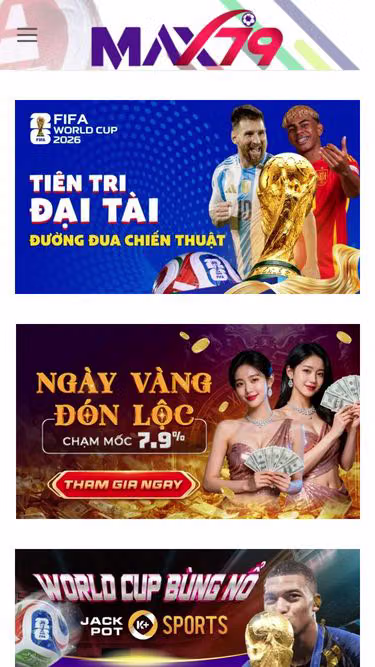Open the FIFA World Cup 2026 banner
The image size is (375, 667).
[x=188, y=197]
